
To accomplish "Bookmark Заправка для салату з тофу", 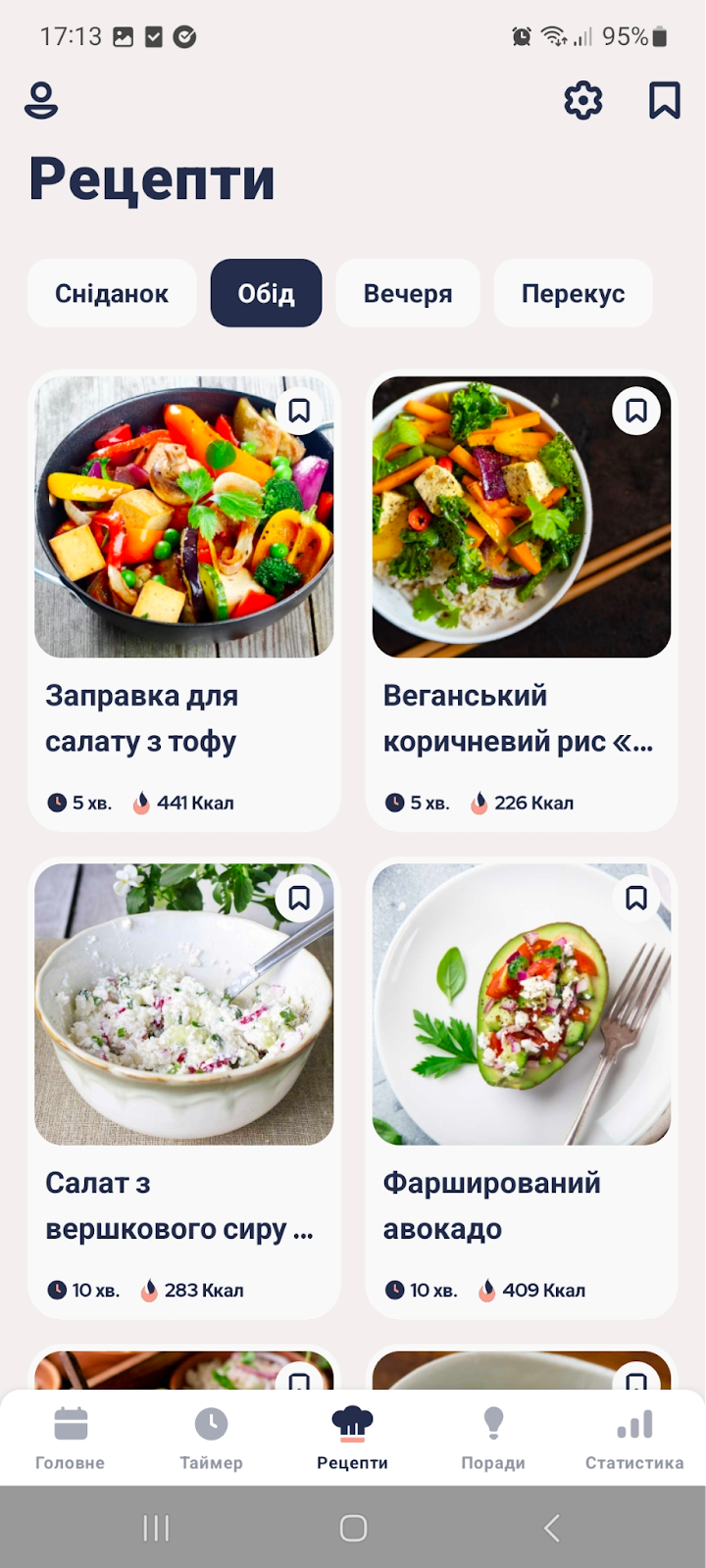I will pos(299,412).
